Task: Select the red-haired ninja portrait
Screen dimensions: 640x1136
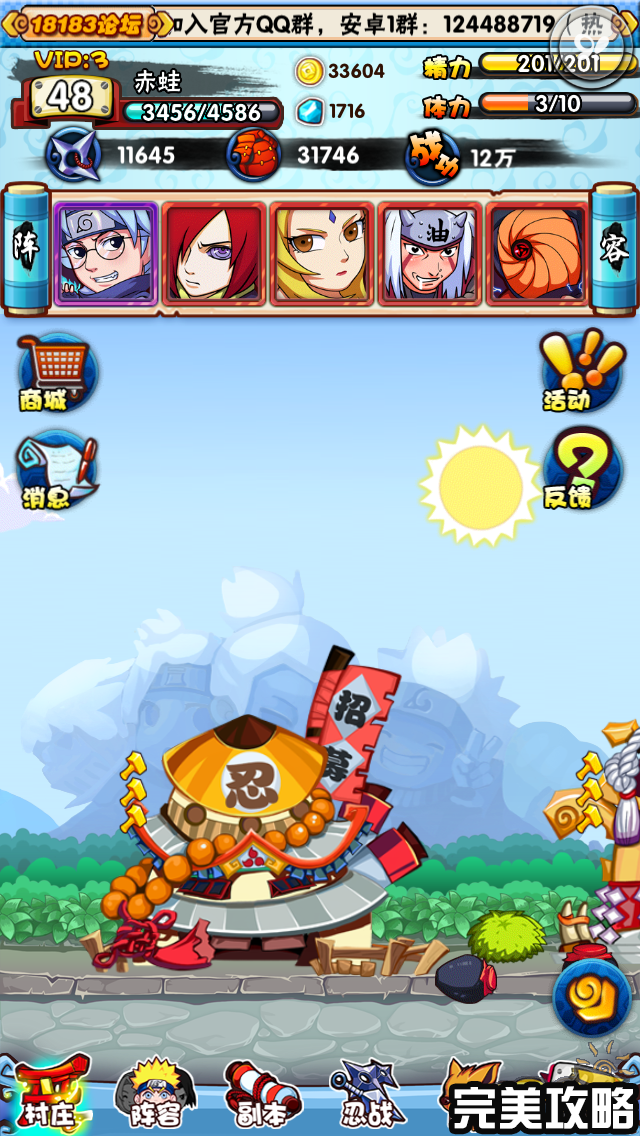Action: (213, 252)
